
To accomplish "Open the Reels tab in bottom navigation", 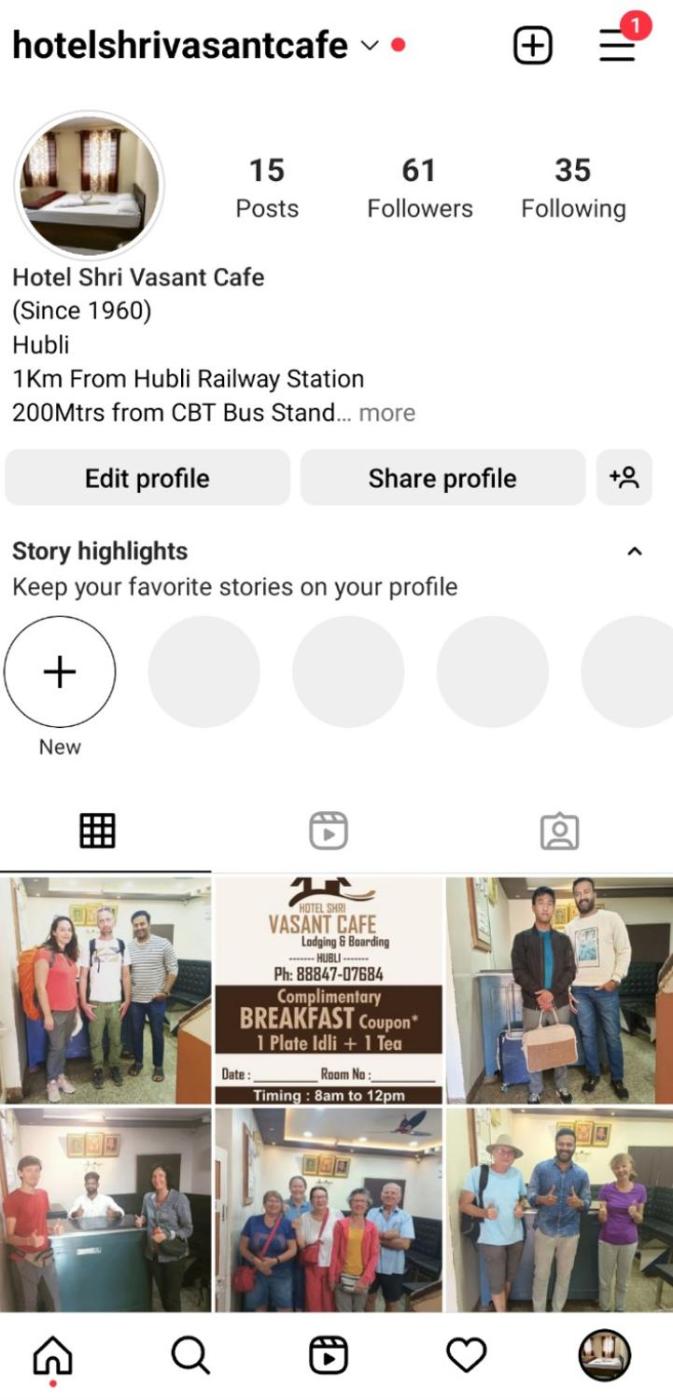I will click(x=328, y=1355).
